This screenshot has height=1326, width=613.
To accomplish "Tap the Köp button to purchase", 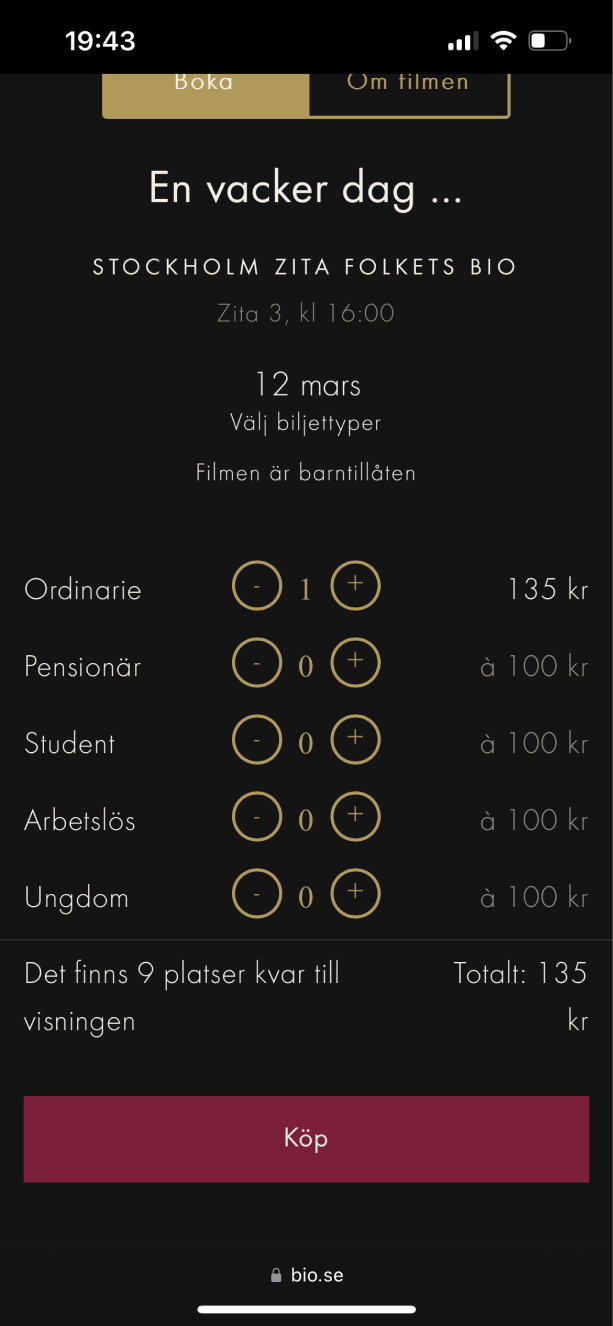I will point(306,1139).
